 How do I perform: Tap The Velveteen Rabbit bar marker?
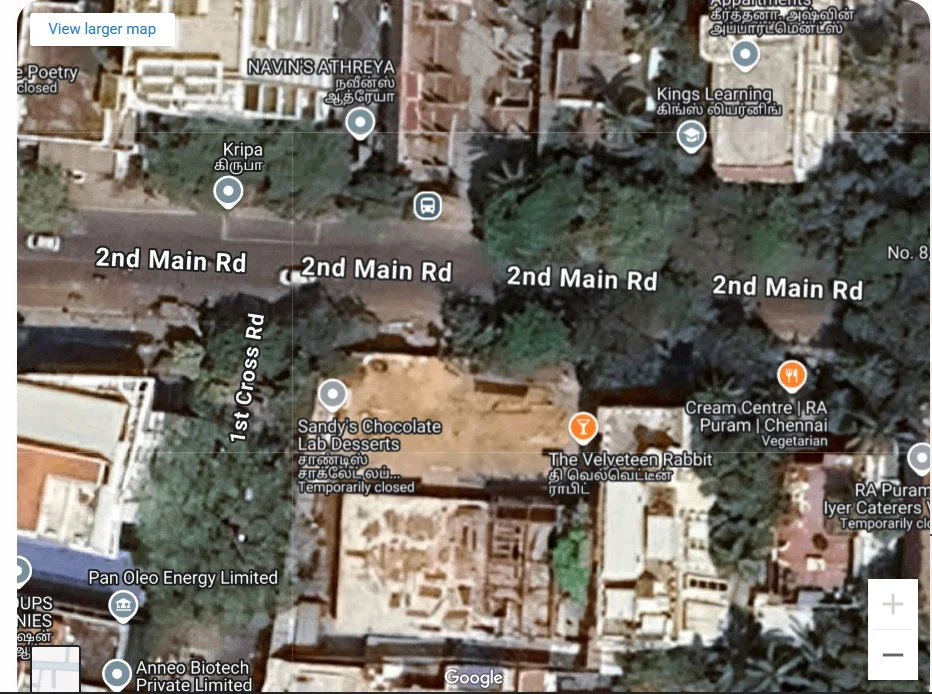tap(582, 427)
